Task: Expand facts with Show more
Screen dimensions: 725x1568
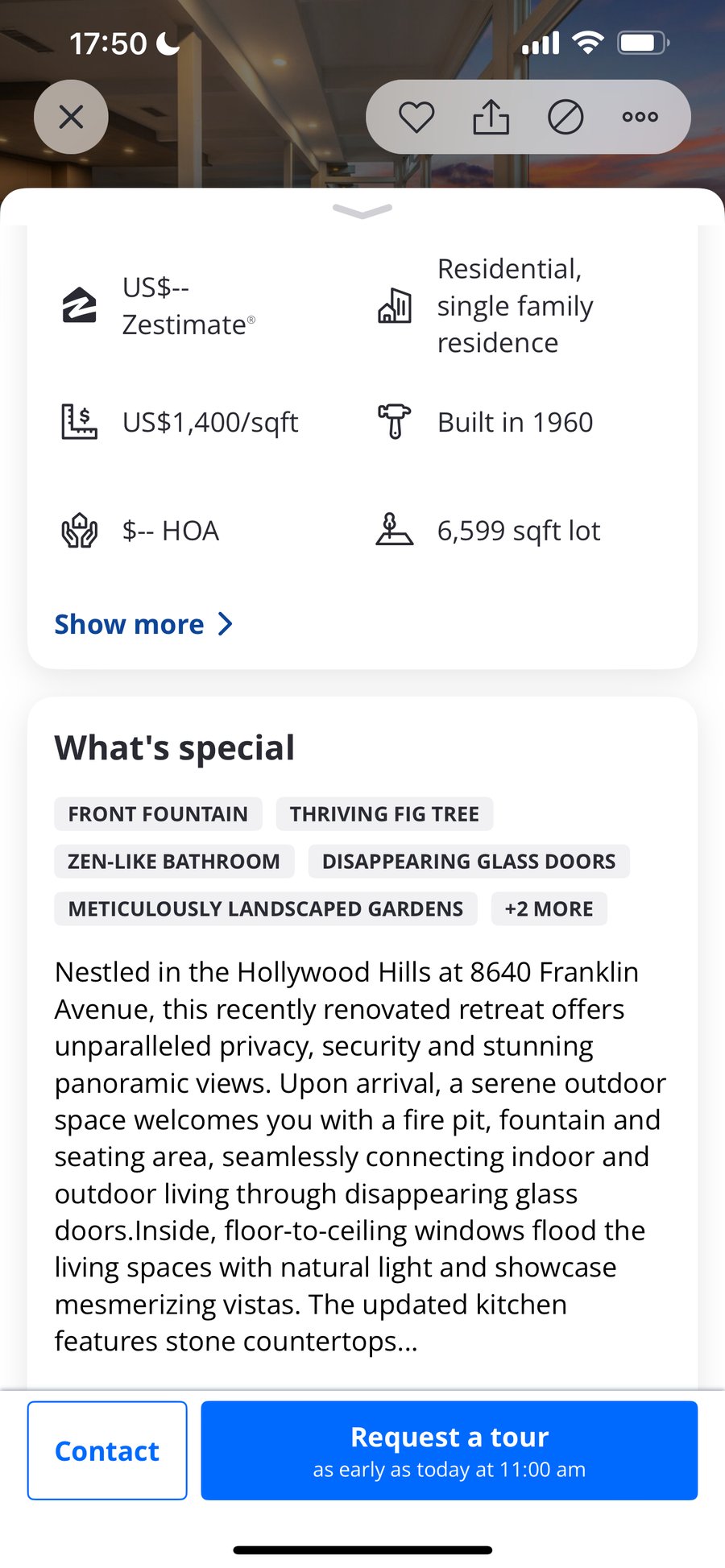Action: tap(143, 623)
